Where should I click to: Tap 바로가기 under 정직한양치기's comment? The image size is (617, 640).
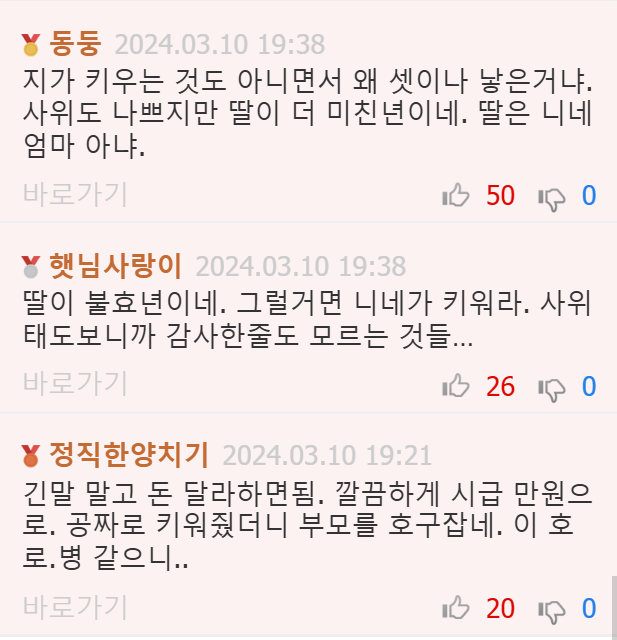[75, 606]
